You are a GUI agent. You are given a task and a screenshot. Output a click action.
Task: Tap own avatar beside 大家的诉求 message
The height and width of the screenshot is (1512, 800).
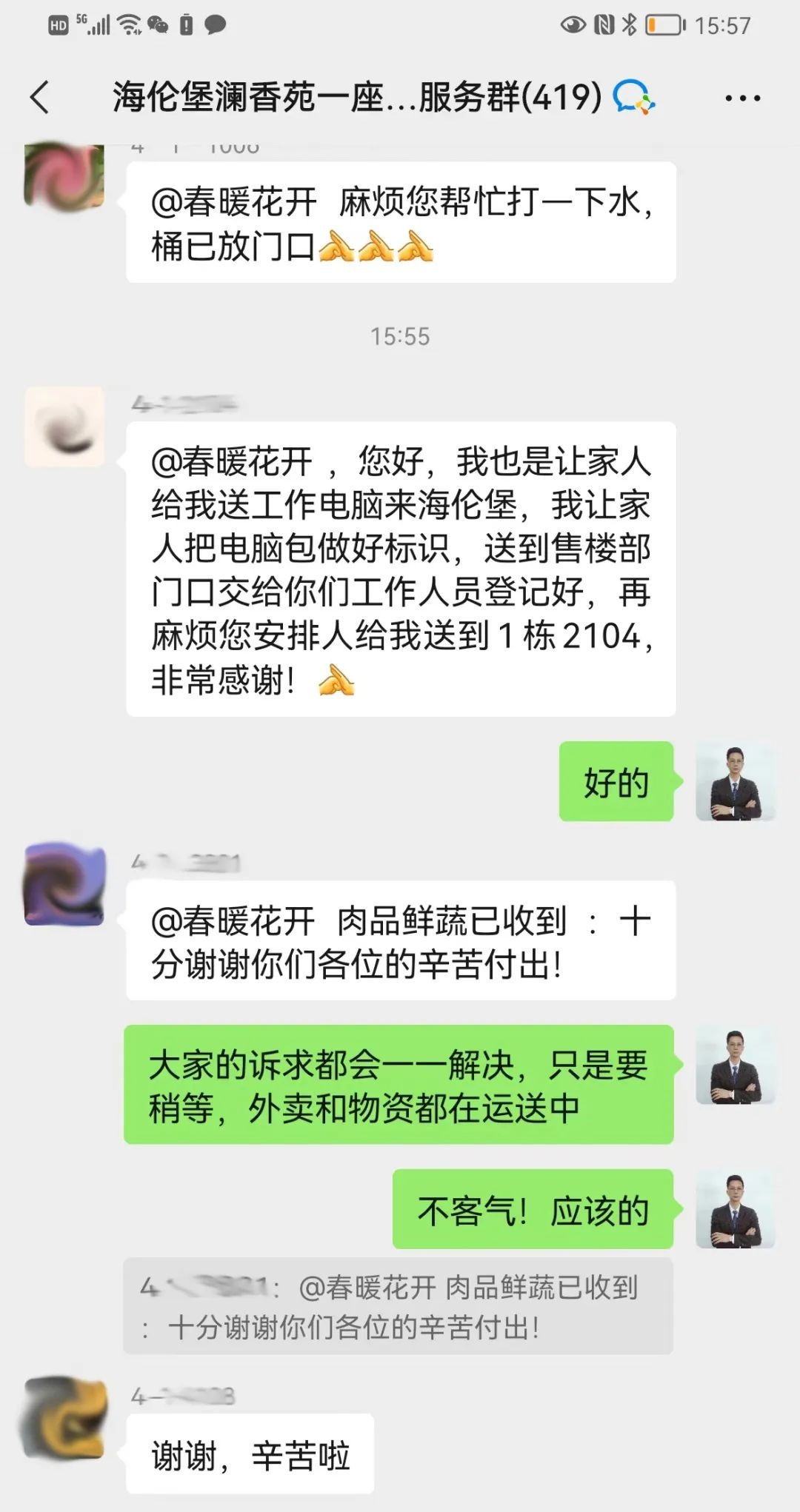(x=735, y=1066)
